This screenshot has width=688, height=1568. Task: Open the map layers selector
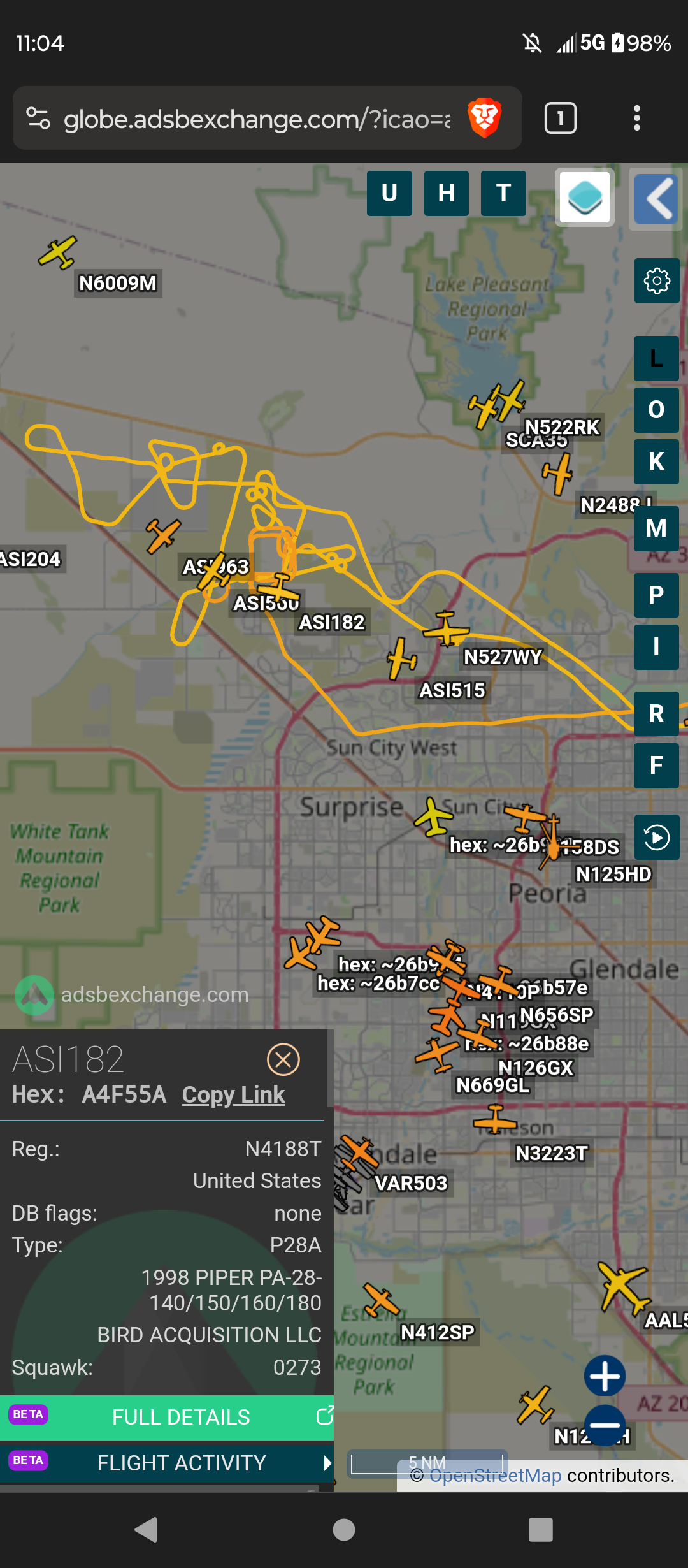tap(585, 198)
